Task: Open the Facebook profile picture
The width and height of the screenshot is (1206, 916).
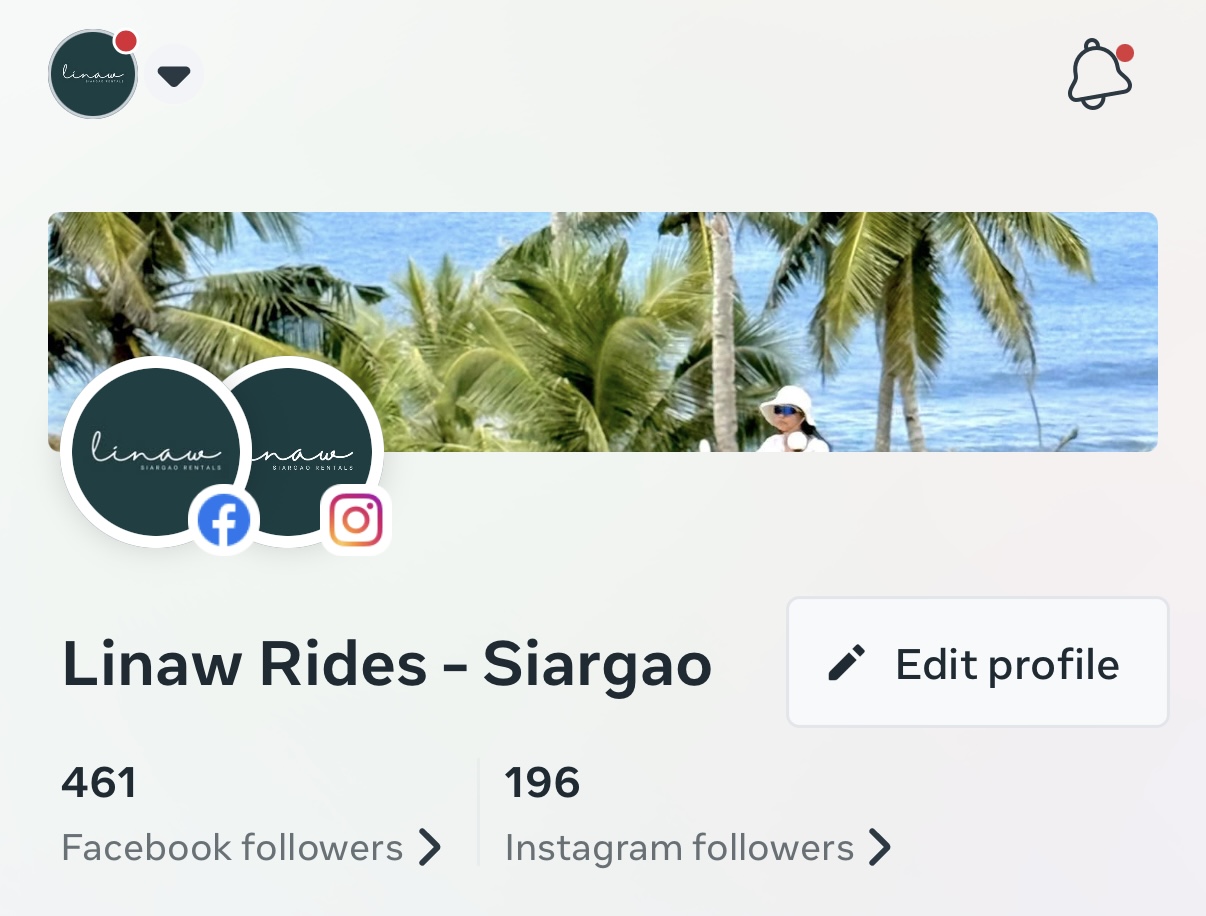Action: click(x=150, y=448)
